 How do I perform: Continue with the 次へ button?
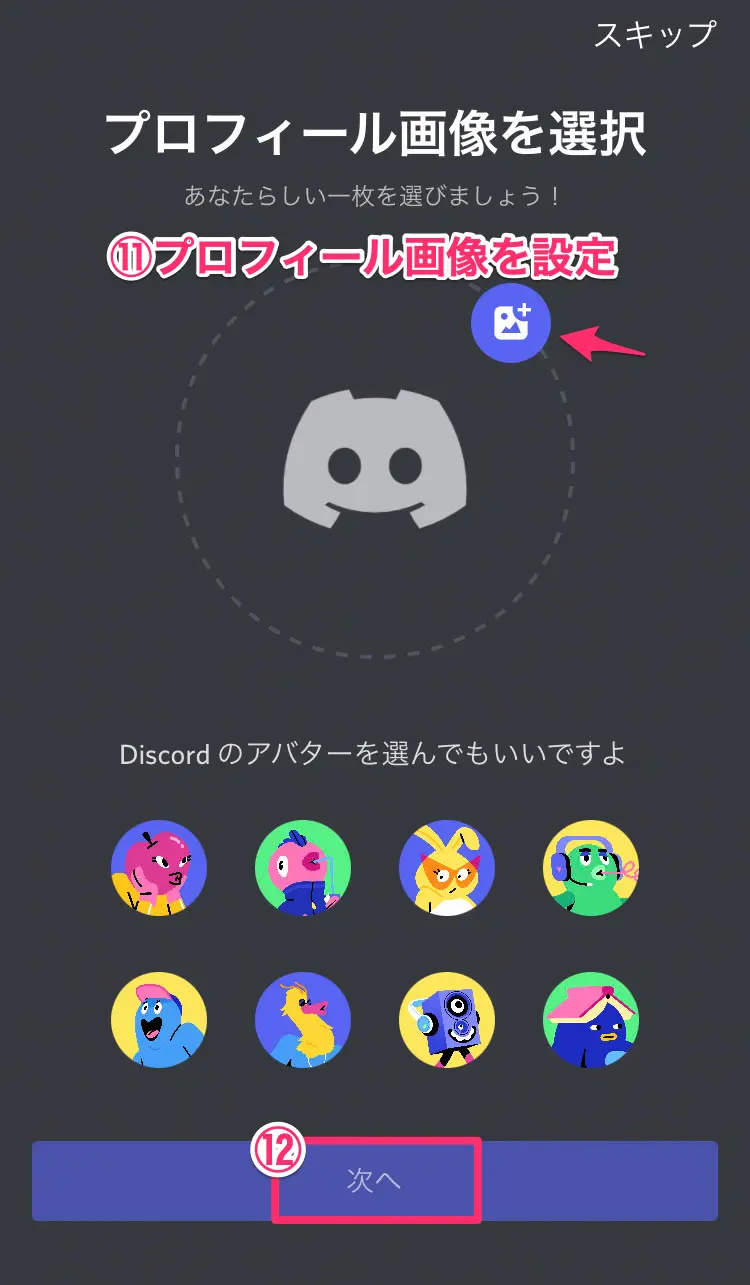375,1181
